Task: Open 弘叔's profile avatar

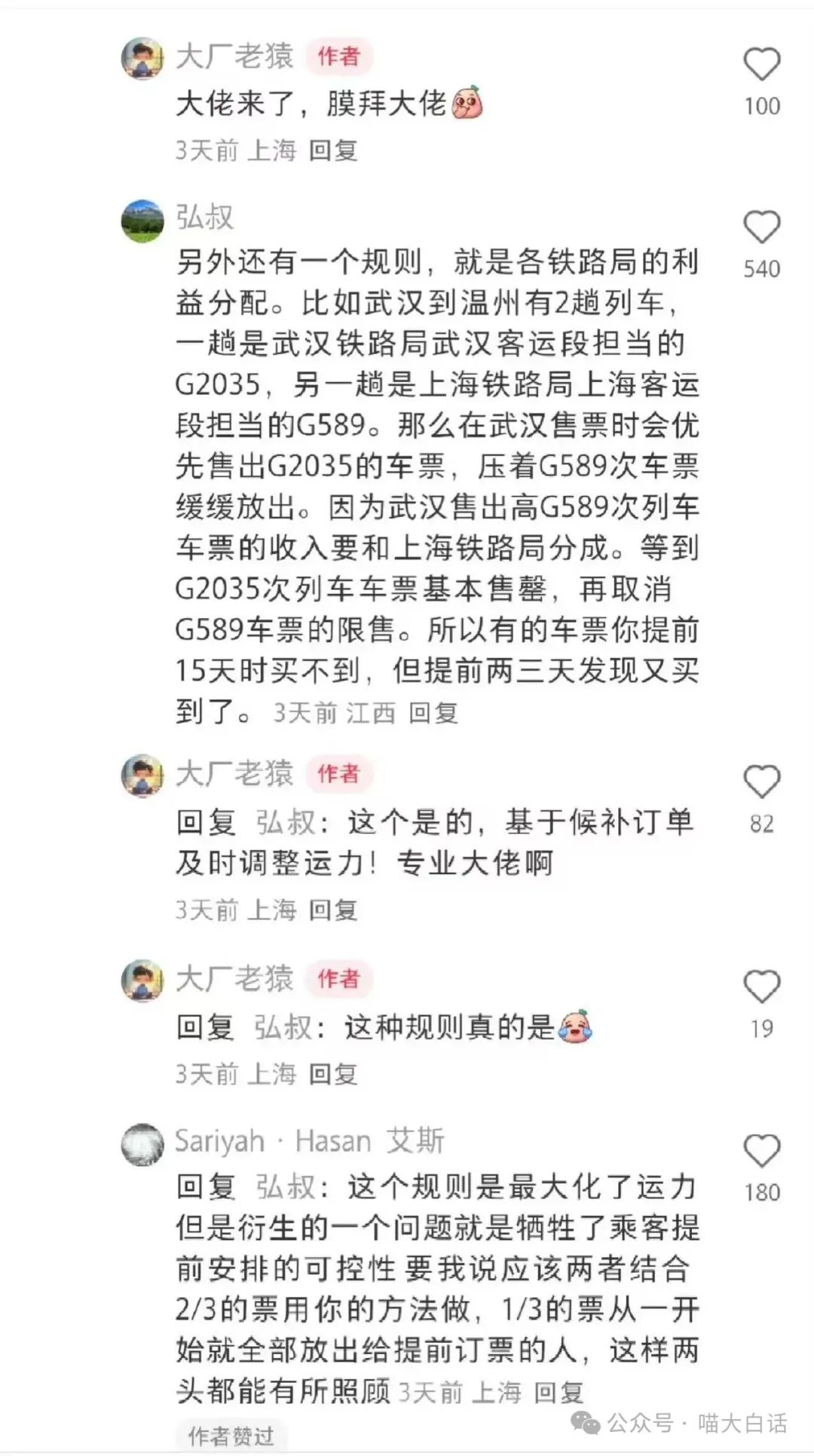Action: click(142, 221)
